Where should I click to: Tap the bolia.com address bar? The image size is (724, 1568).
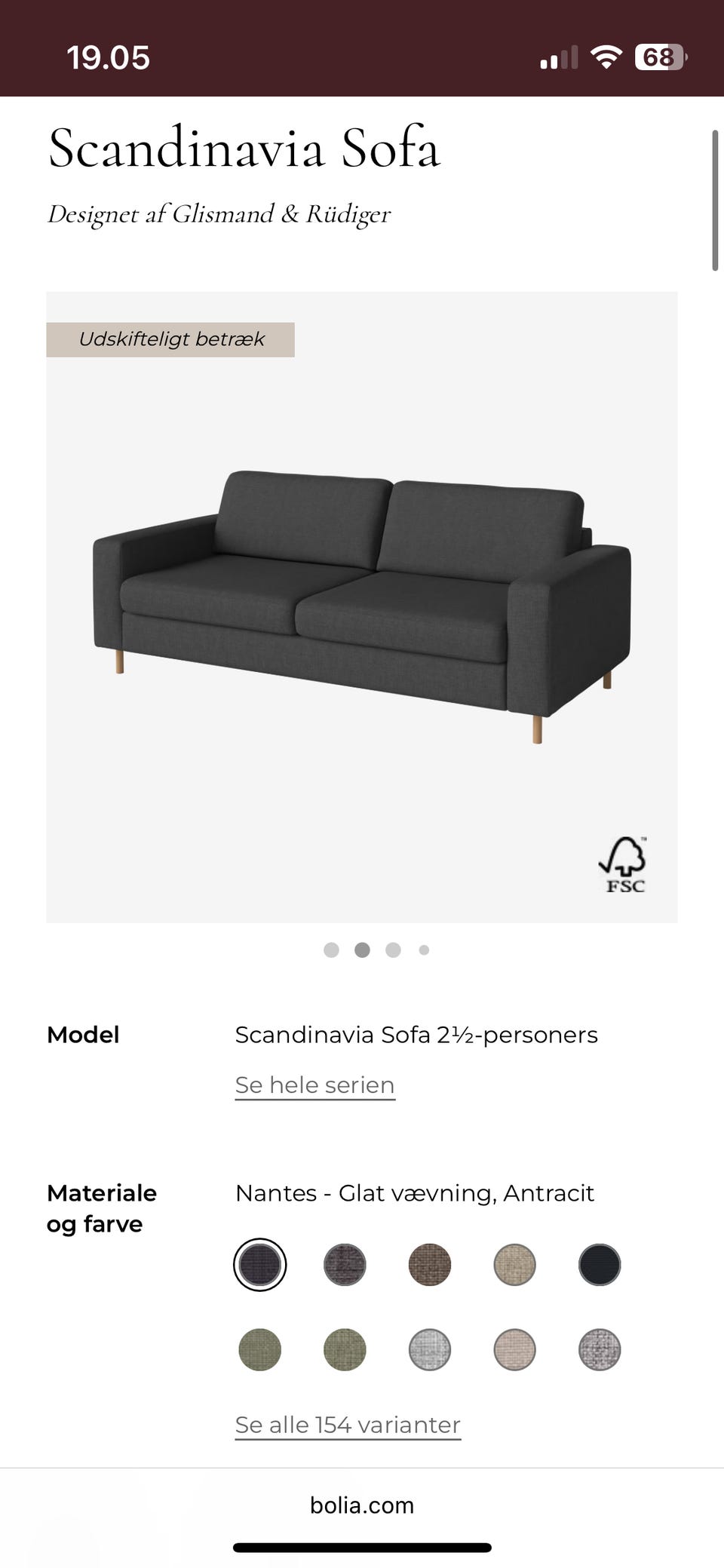point(362,1505)
